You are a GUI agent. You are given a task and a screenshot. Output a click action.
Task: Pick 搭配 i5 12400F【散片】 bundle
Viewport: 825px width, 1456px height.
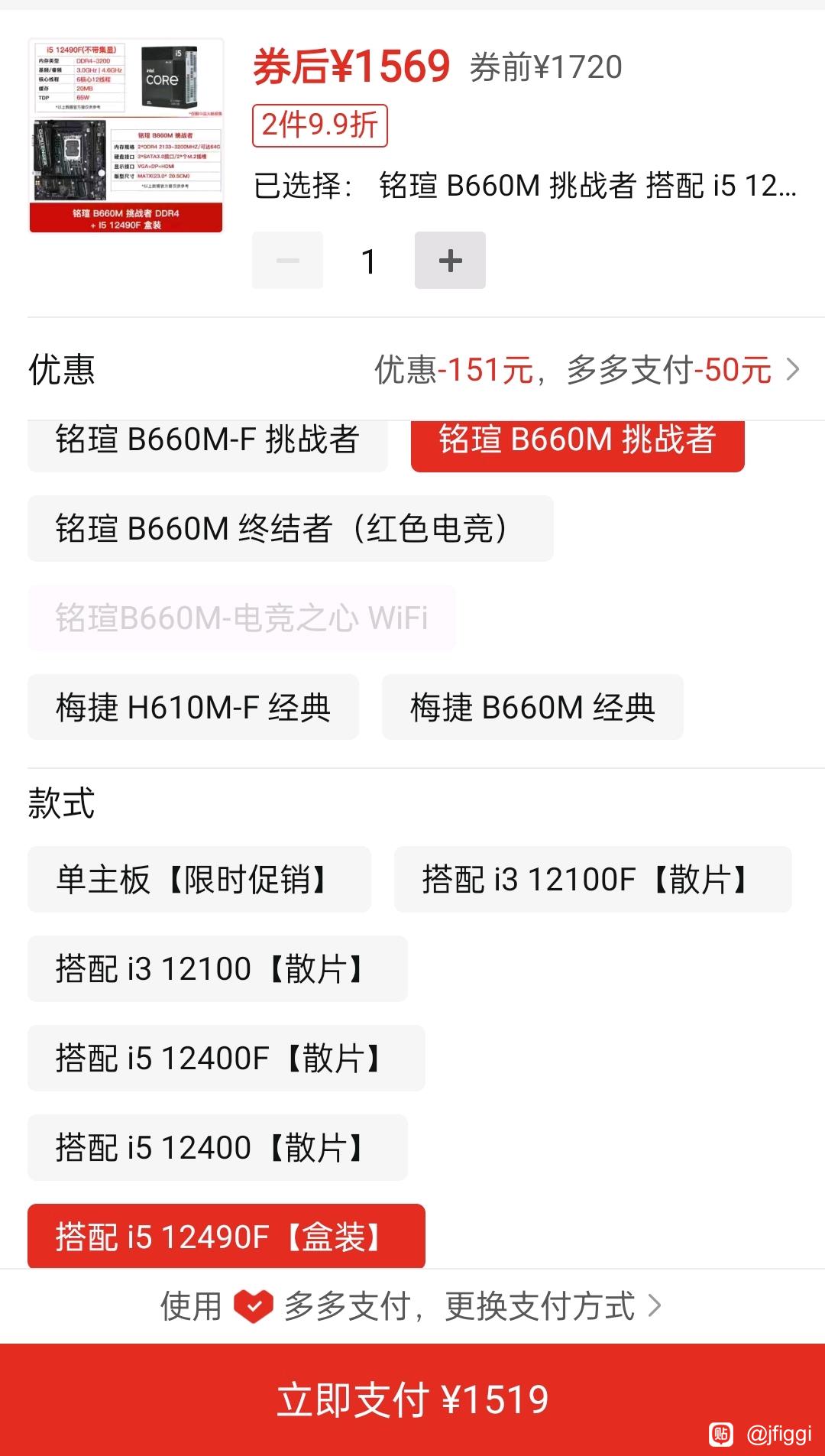pos(226,1058)
